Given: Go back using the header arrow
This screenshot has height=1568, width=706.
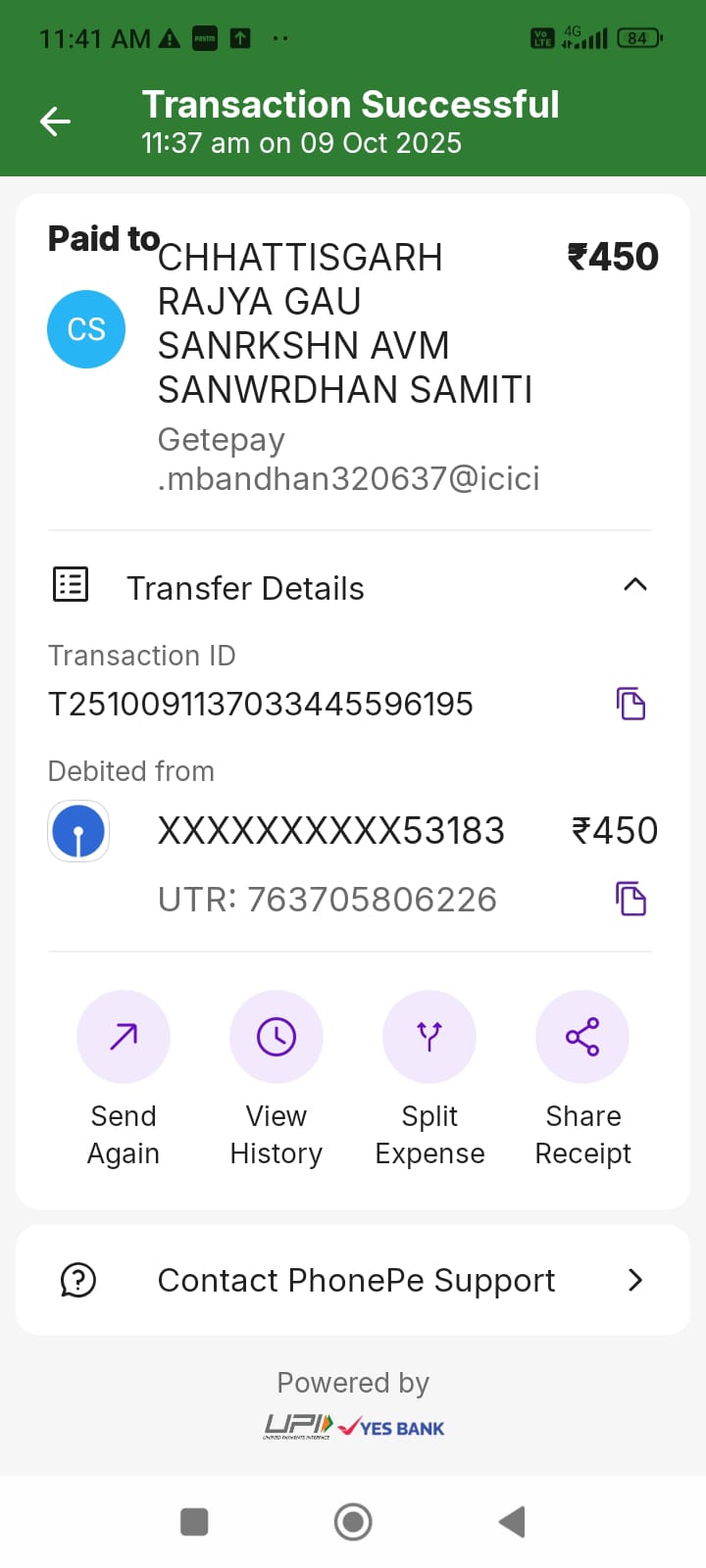Looking at the screenshot, I should [56, 122].
